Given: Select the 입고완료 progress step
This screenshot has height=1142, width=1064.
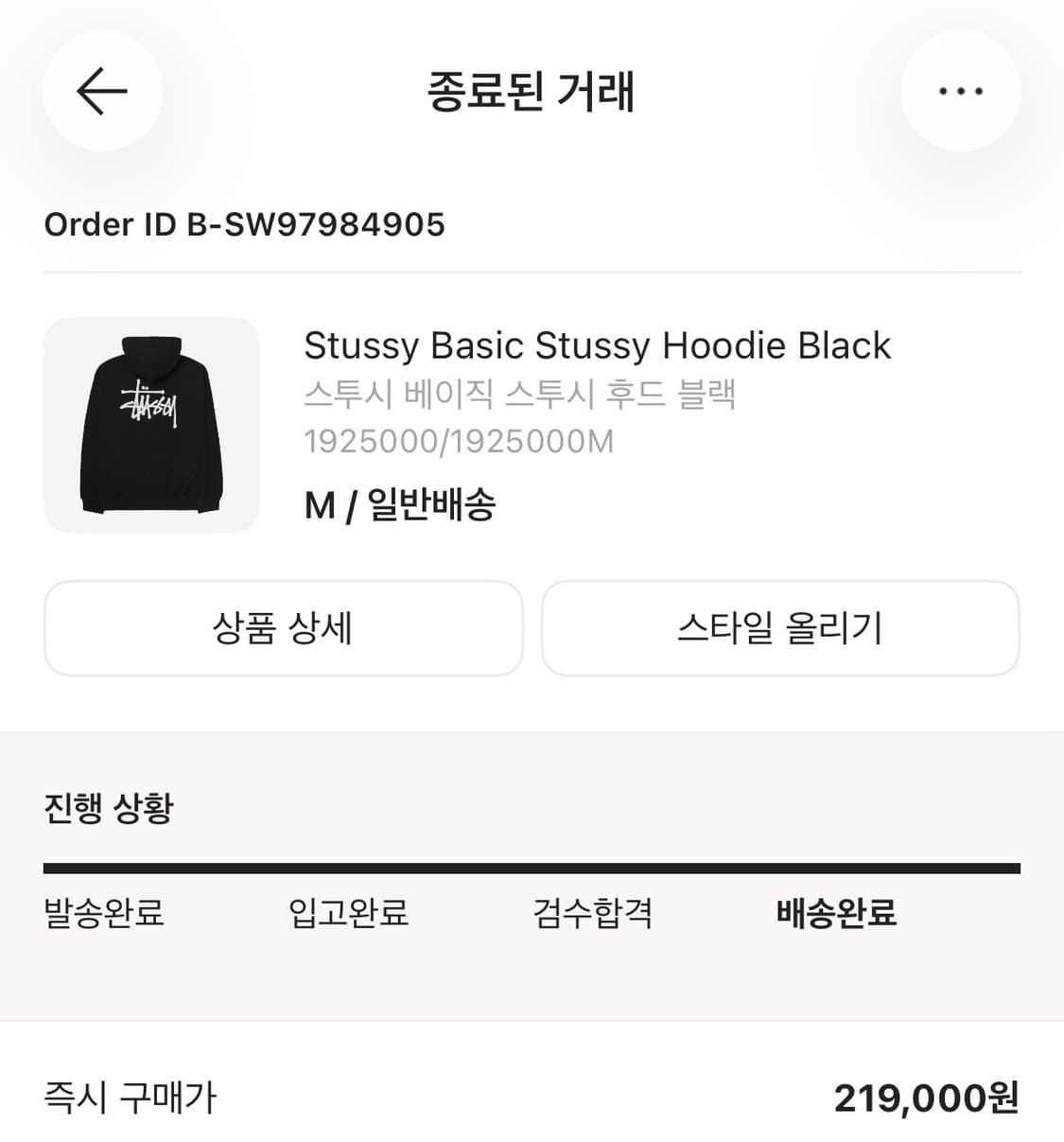Looking at the screenshot, I should click(347, 914).
